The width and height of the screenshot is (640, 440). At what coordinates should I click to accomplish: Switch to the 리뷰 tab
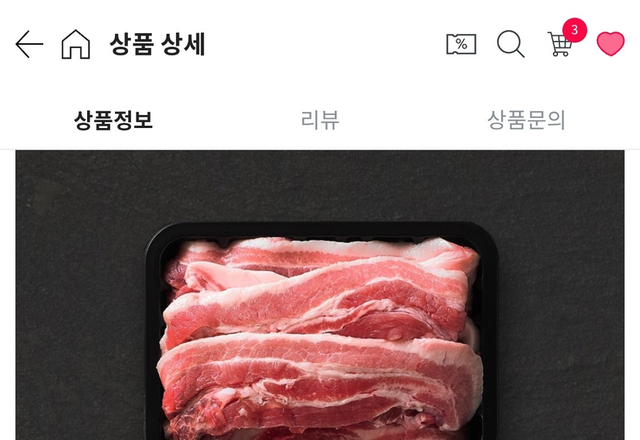320,120
